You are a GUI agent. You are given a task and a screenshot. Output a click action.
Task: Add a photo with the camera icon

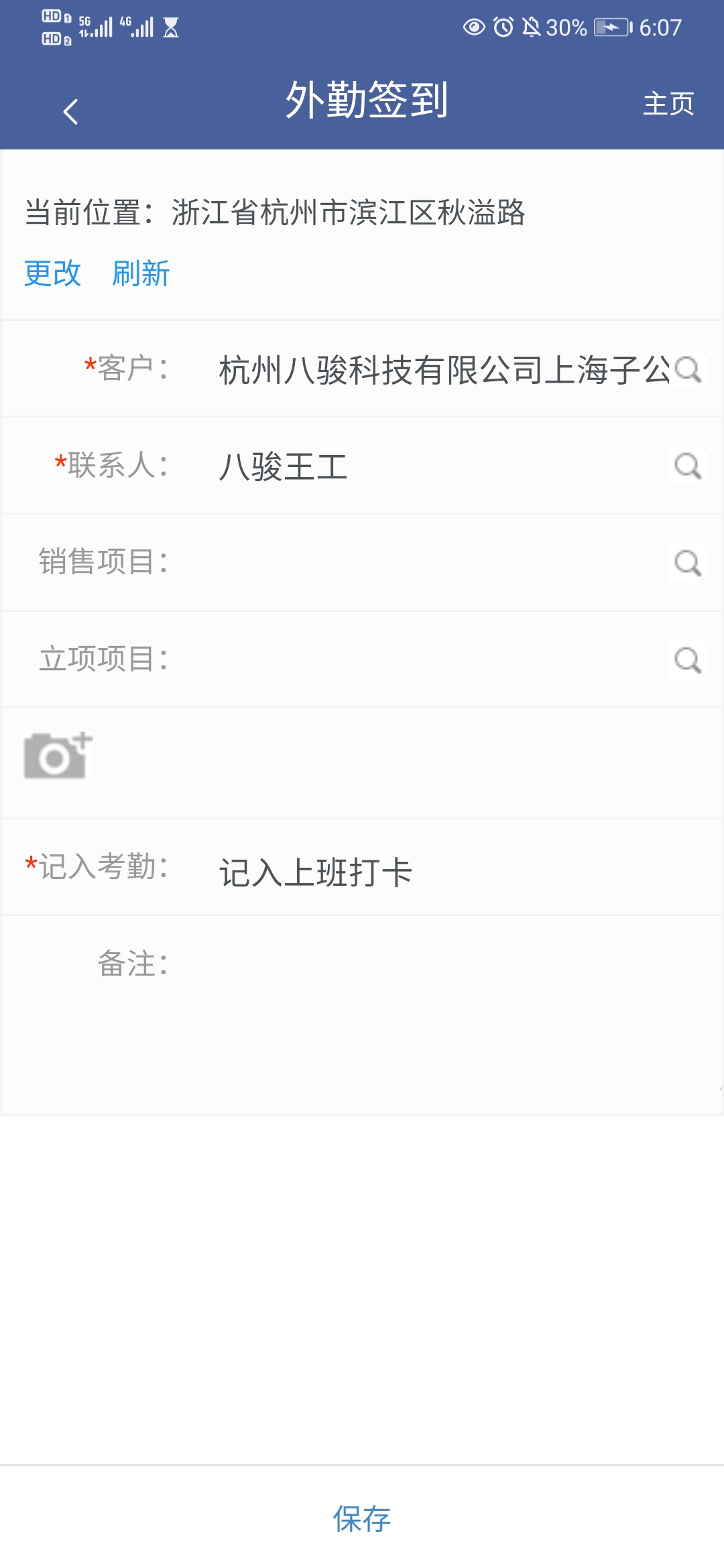58,756
